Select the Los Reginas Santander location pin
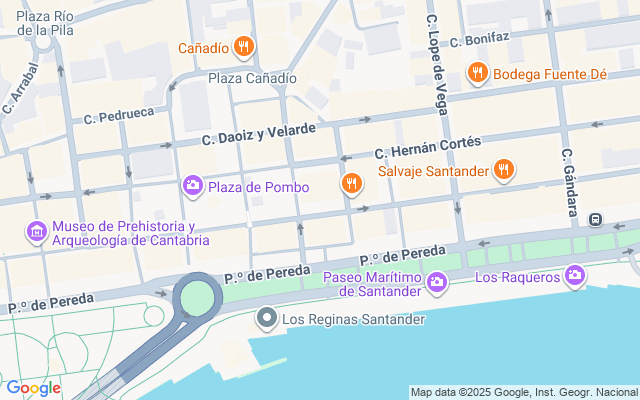Image resolution: width=640 pixels, height=400 pixels. [x=267, y=319]
